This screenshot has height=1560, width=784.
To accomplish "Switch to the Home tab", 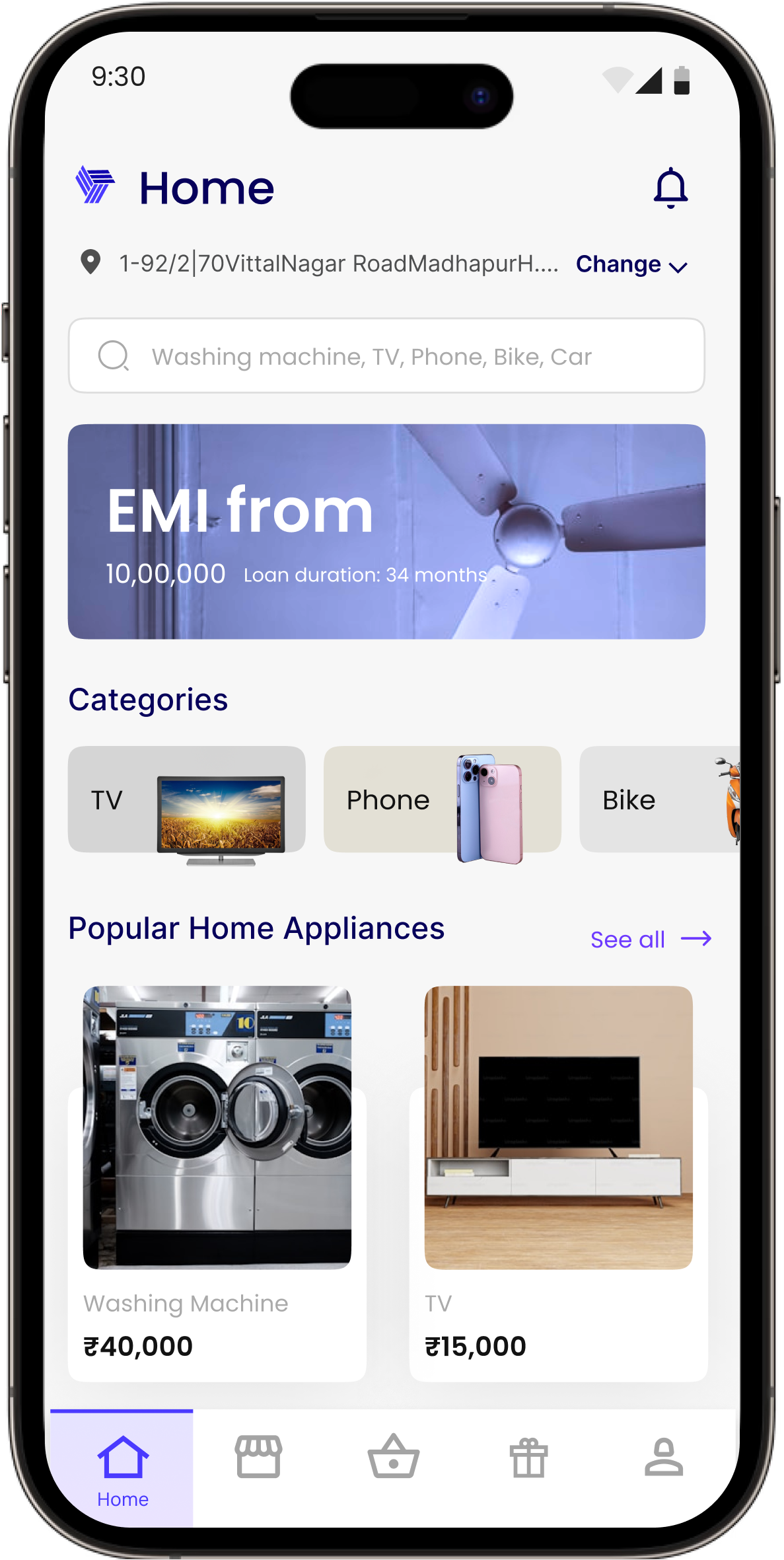I will pos(122,1468).
